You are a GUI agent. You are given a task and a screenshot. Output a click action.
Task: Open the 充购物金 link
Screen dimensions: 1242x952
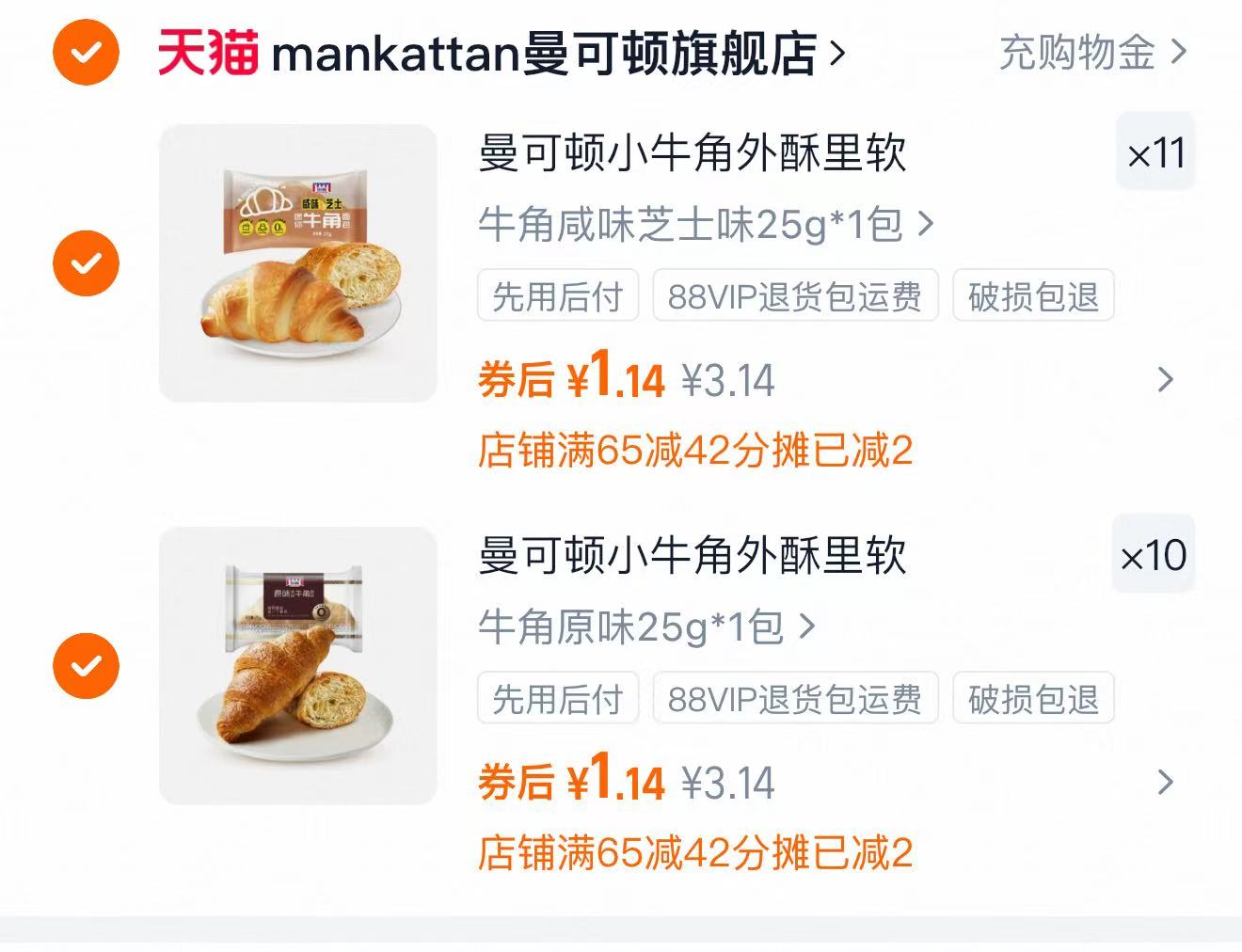1091,53
